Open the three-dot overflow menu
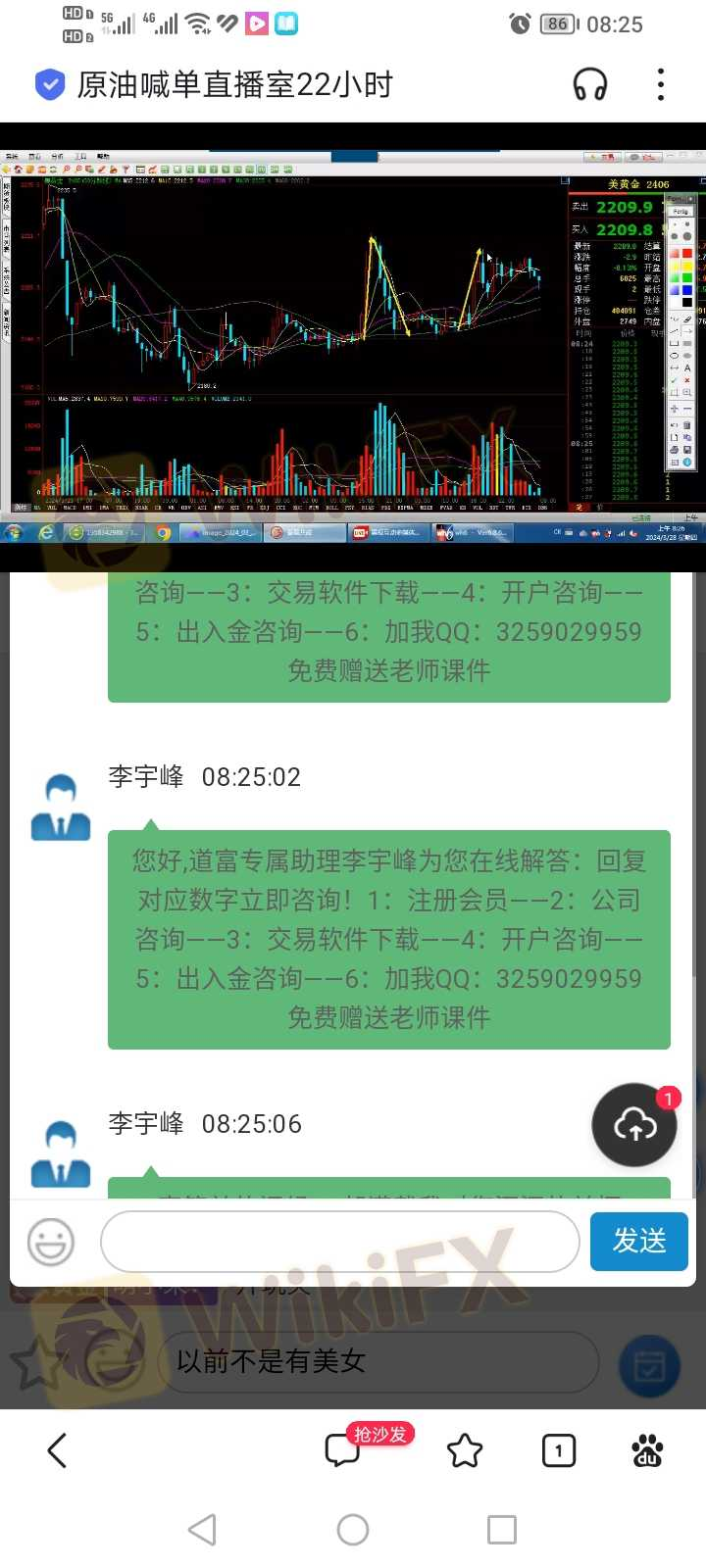Viewport: 706px width, 1568px height. point(661,85)
